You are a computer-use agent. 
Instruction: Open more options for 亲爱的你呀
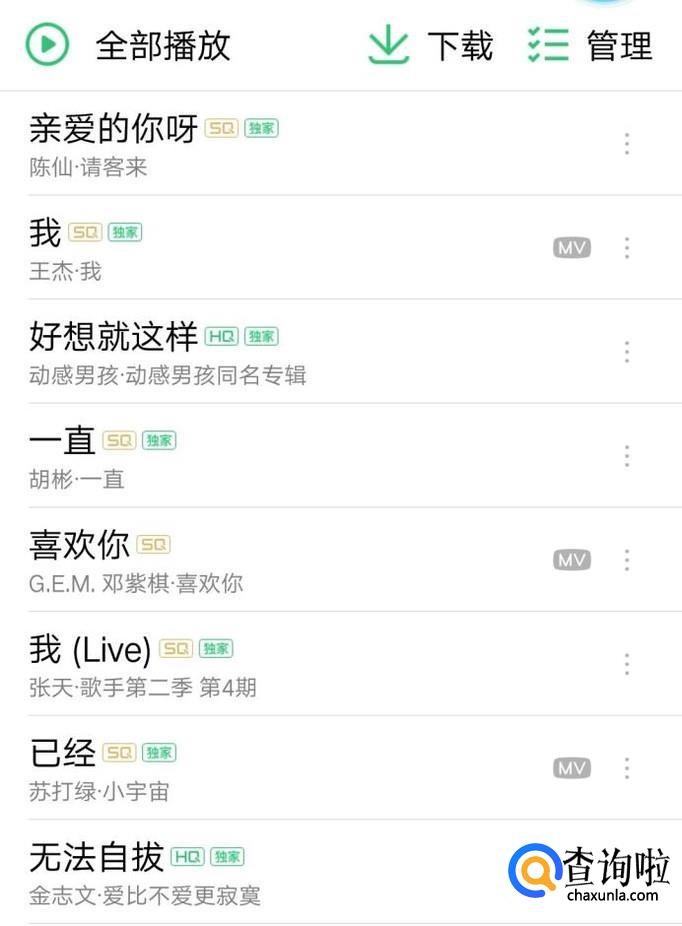(x=627, y=143)
